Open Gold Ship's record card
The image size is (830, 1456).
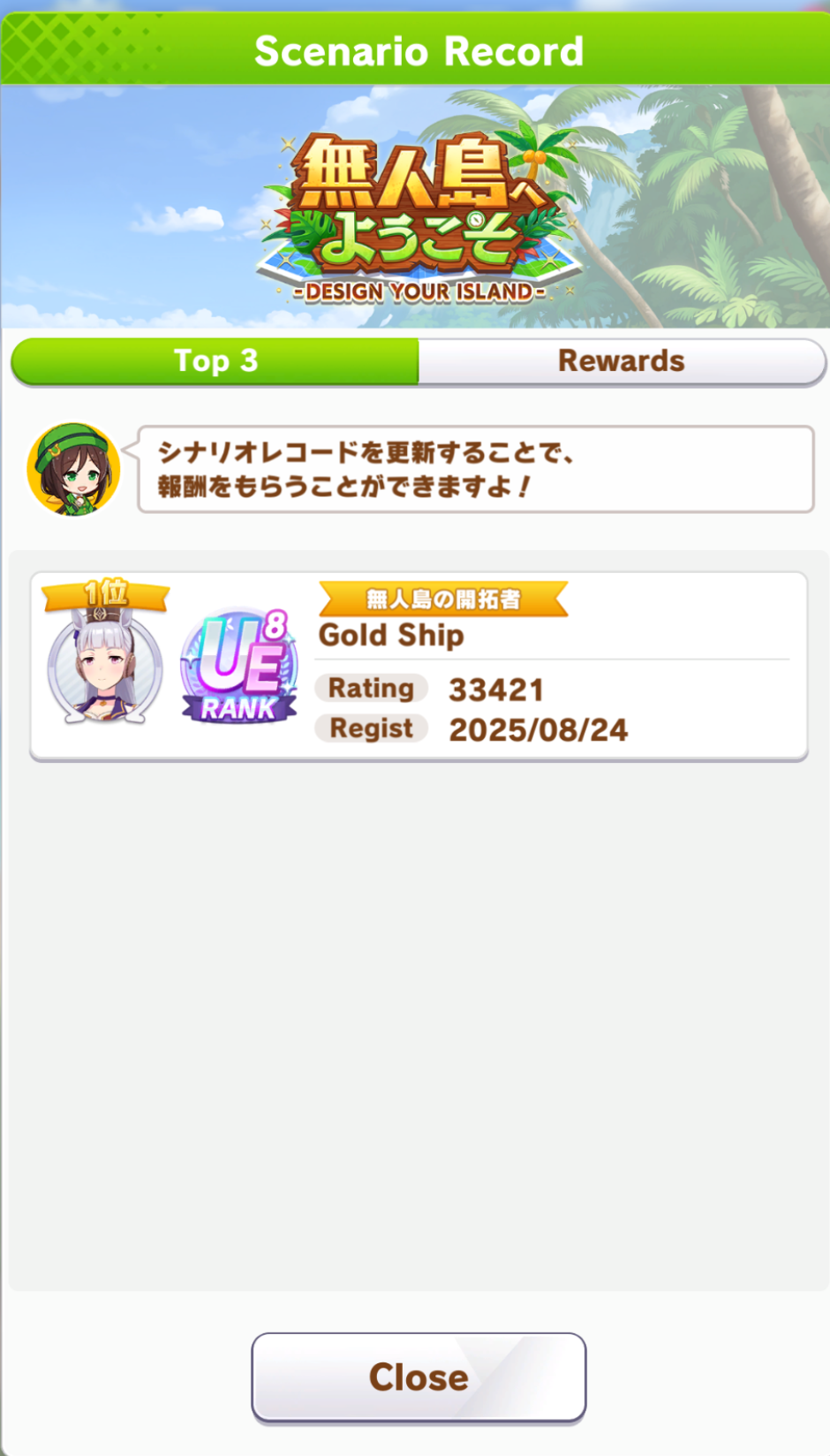click(419, 666)
